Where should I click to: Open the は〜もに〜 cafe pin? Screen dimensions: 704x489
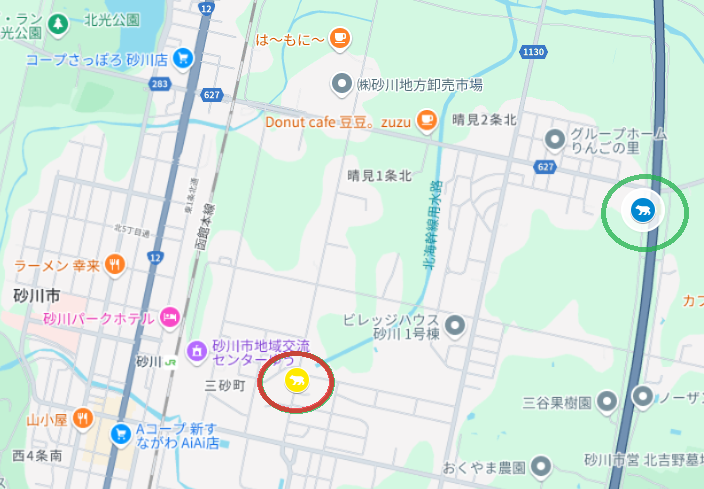pyautogui.click(x=340, y=38)
